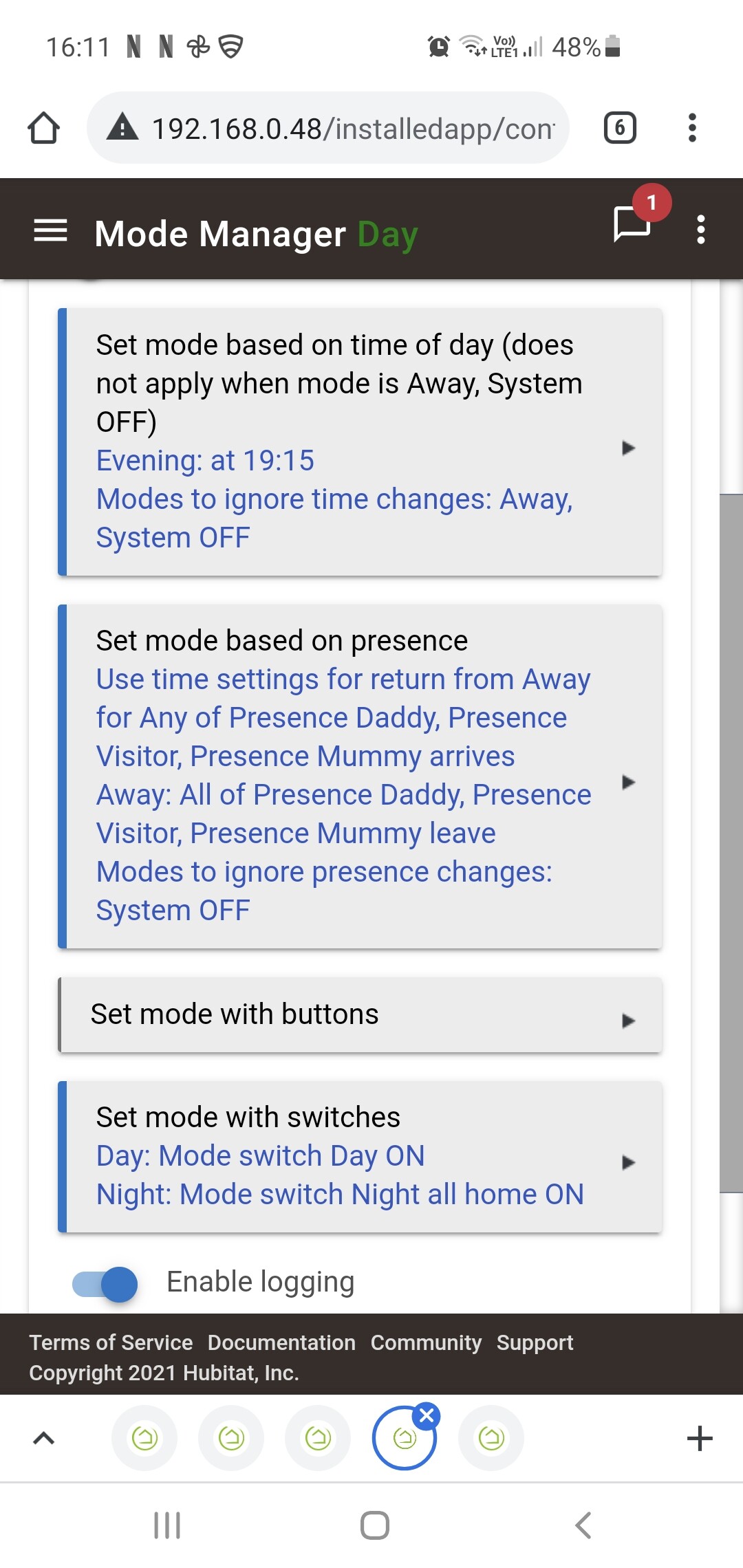Open the alerts chat icon with badge

[x=632, y=224]
